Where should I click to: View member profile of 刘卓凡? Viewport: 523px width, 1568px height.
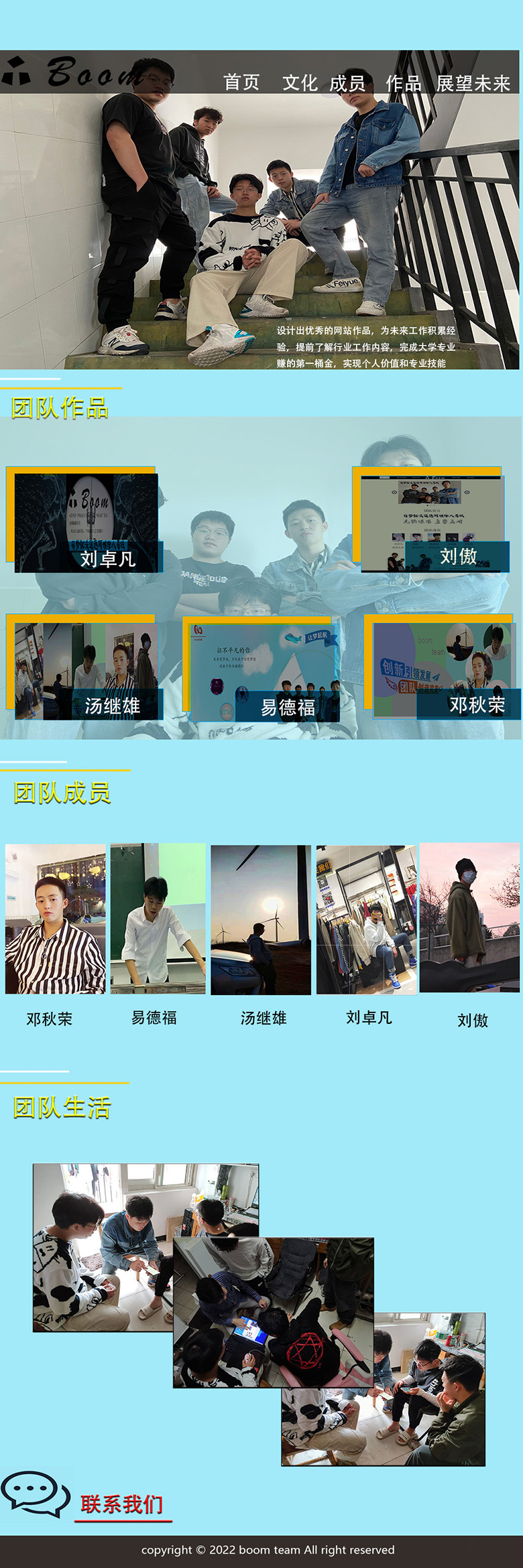pos(366,919)
